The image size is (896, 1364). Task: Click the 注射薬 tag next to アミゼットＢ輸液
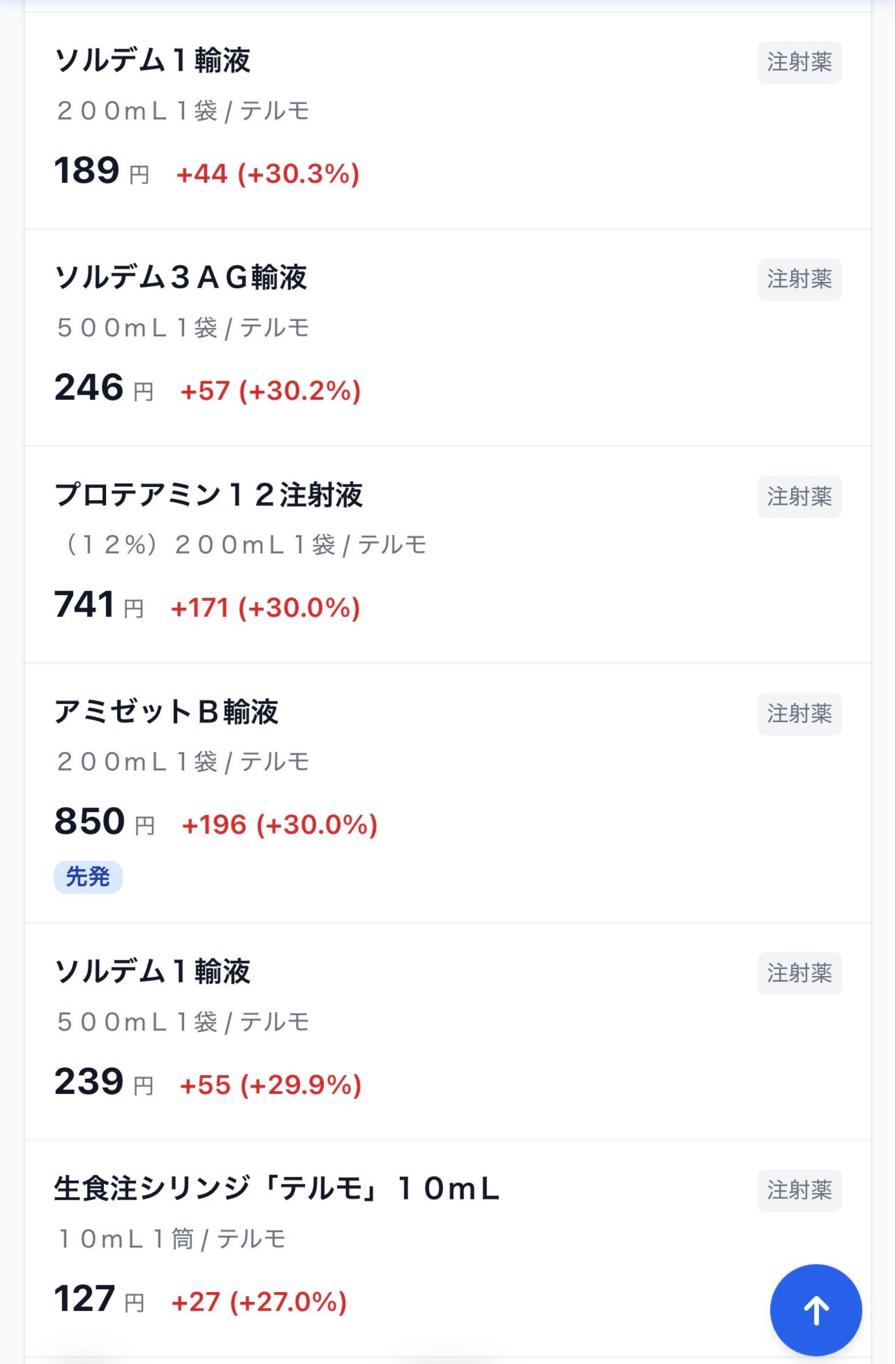click(800, 714)
